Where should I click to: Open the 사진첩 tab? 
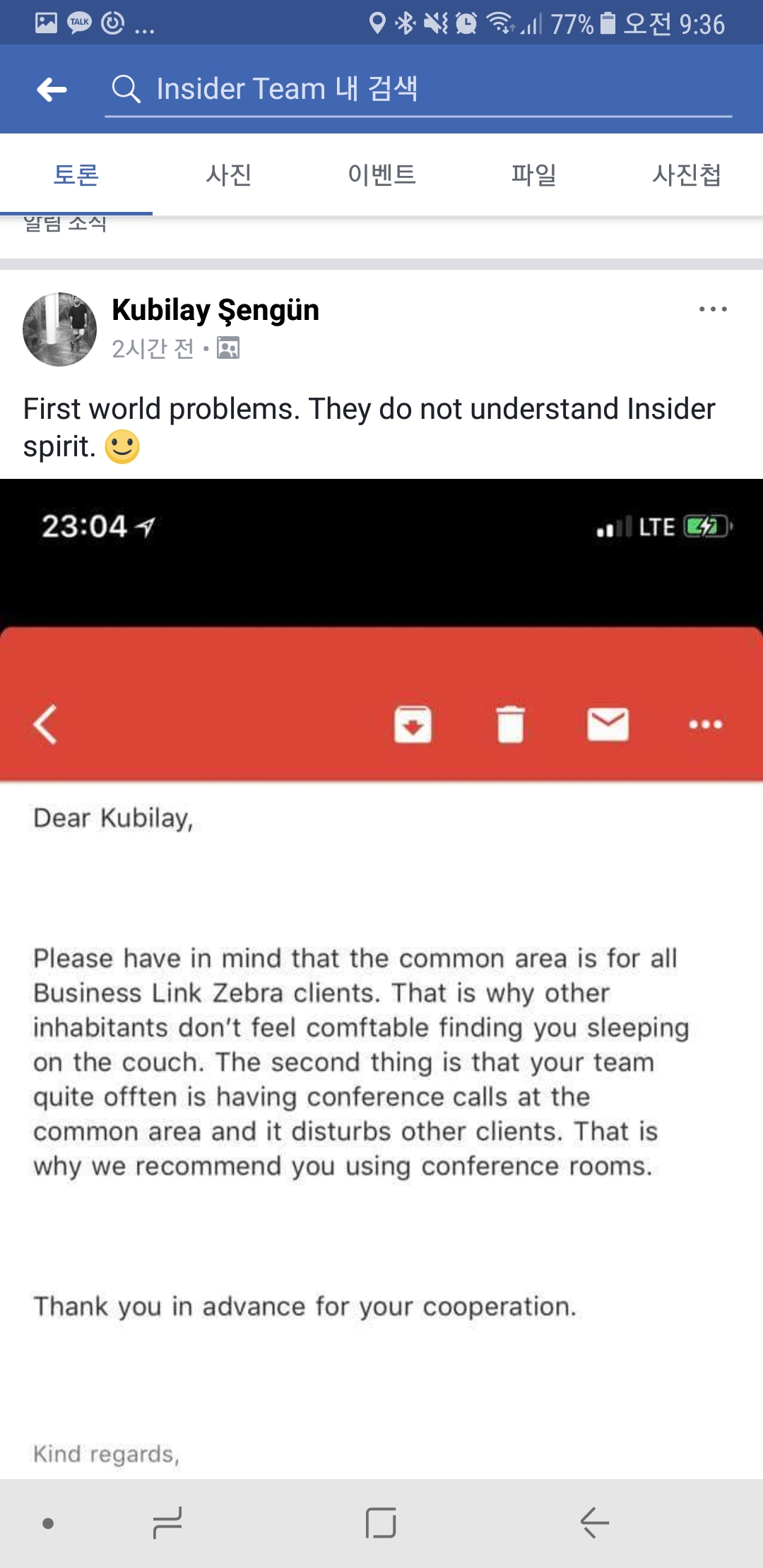(x=687, y=174)
